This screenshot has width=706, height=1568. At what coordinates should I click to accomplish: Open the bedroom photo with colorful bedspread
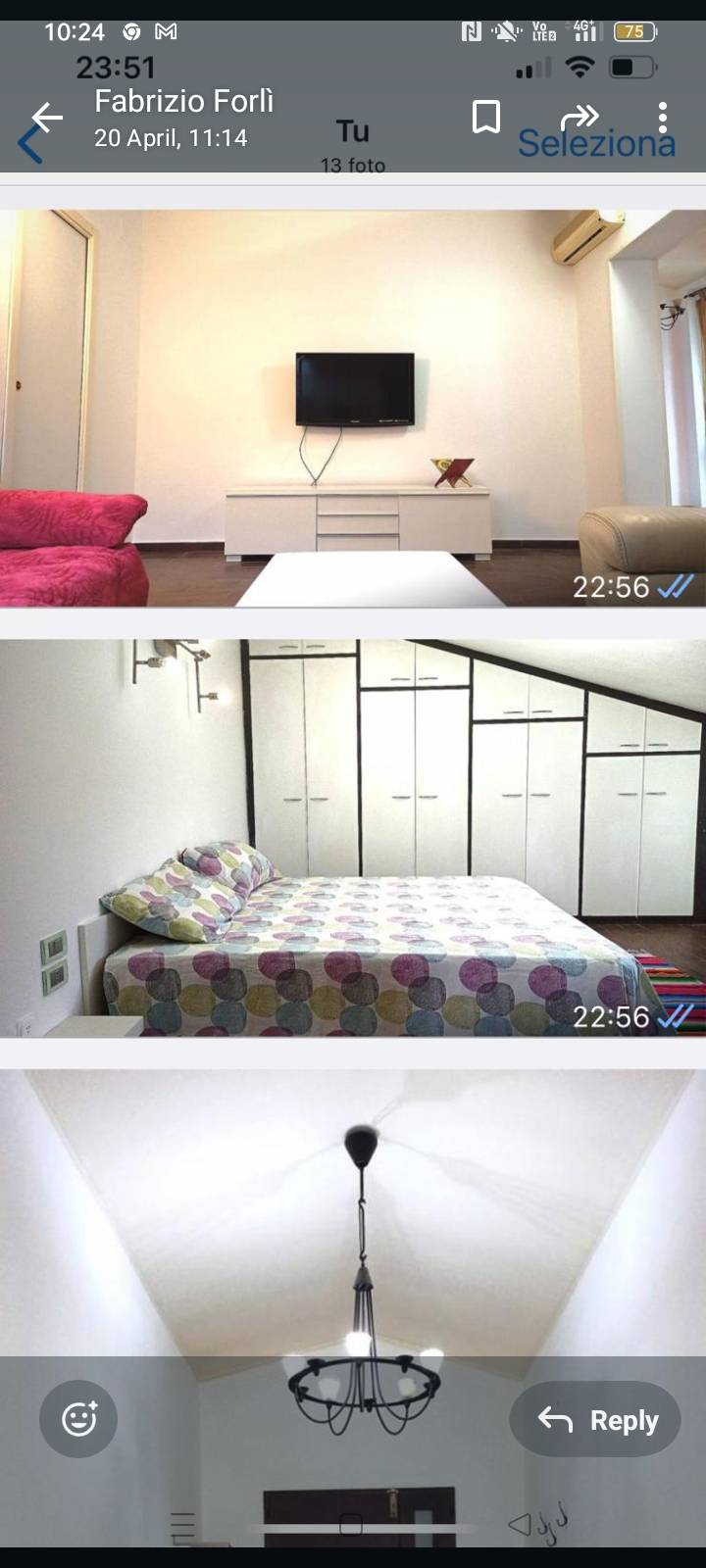tap(353, 838)
